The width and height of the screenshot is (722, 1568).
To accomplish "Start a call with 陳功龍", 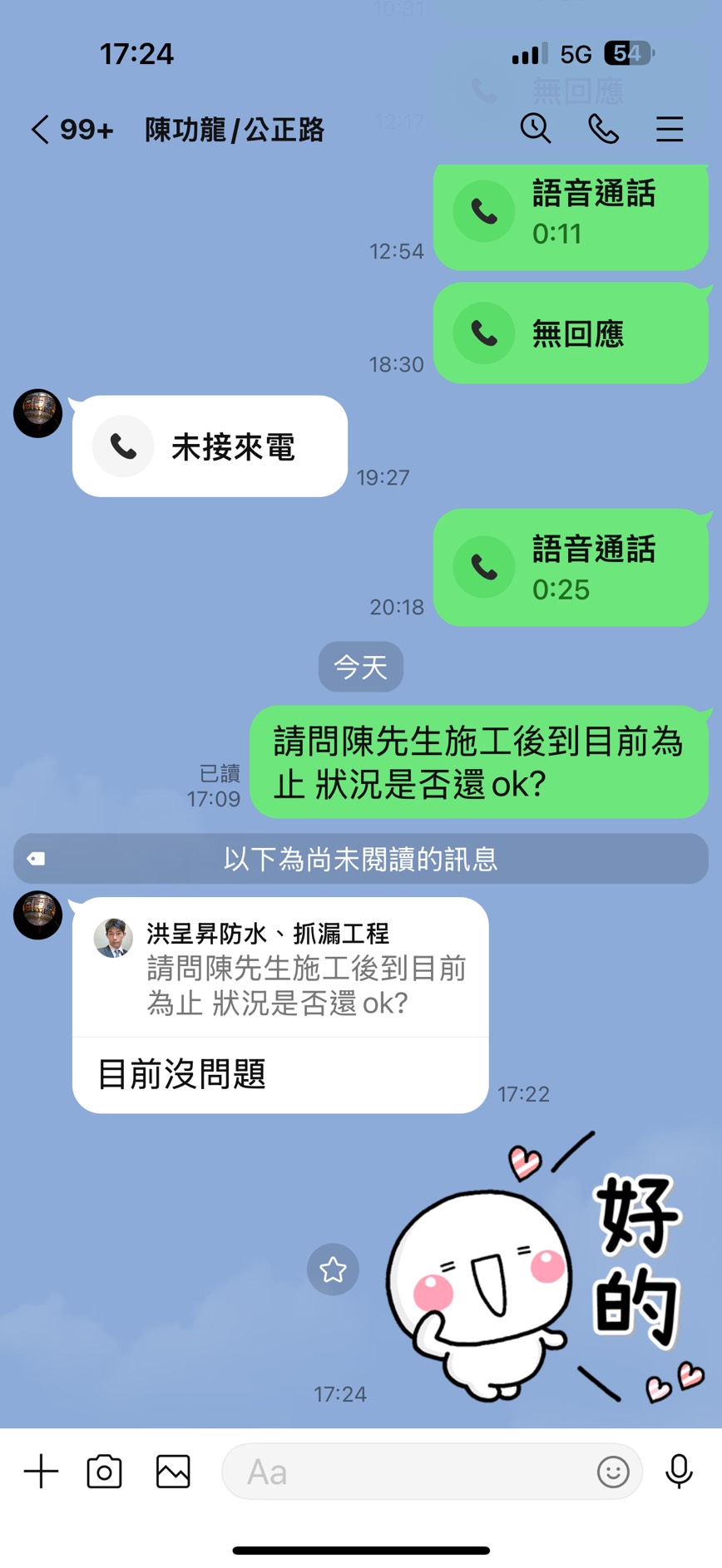I will (603, 129).
